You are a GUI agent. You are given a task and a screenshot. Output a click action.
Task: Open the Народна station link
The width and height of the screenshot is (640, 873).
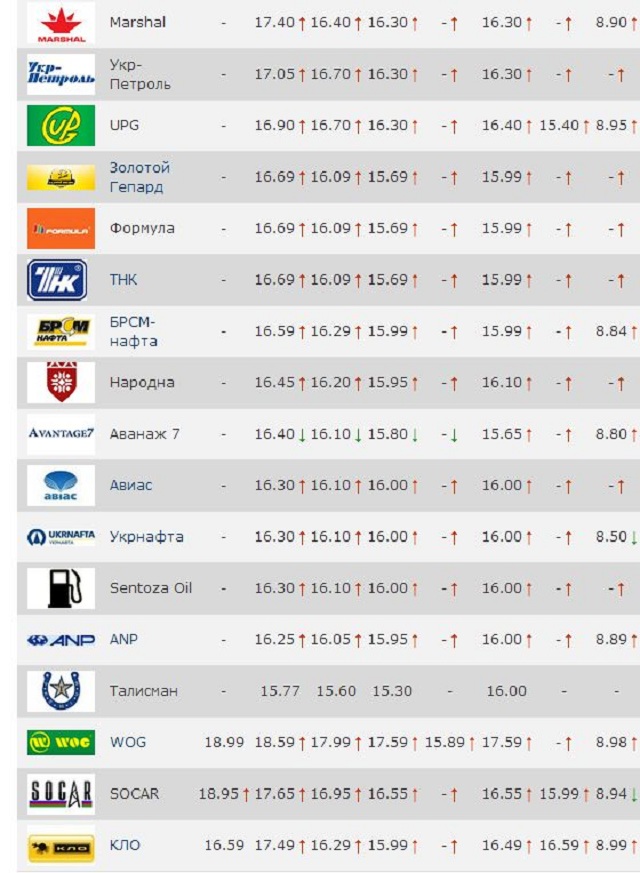click(142, 382)
